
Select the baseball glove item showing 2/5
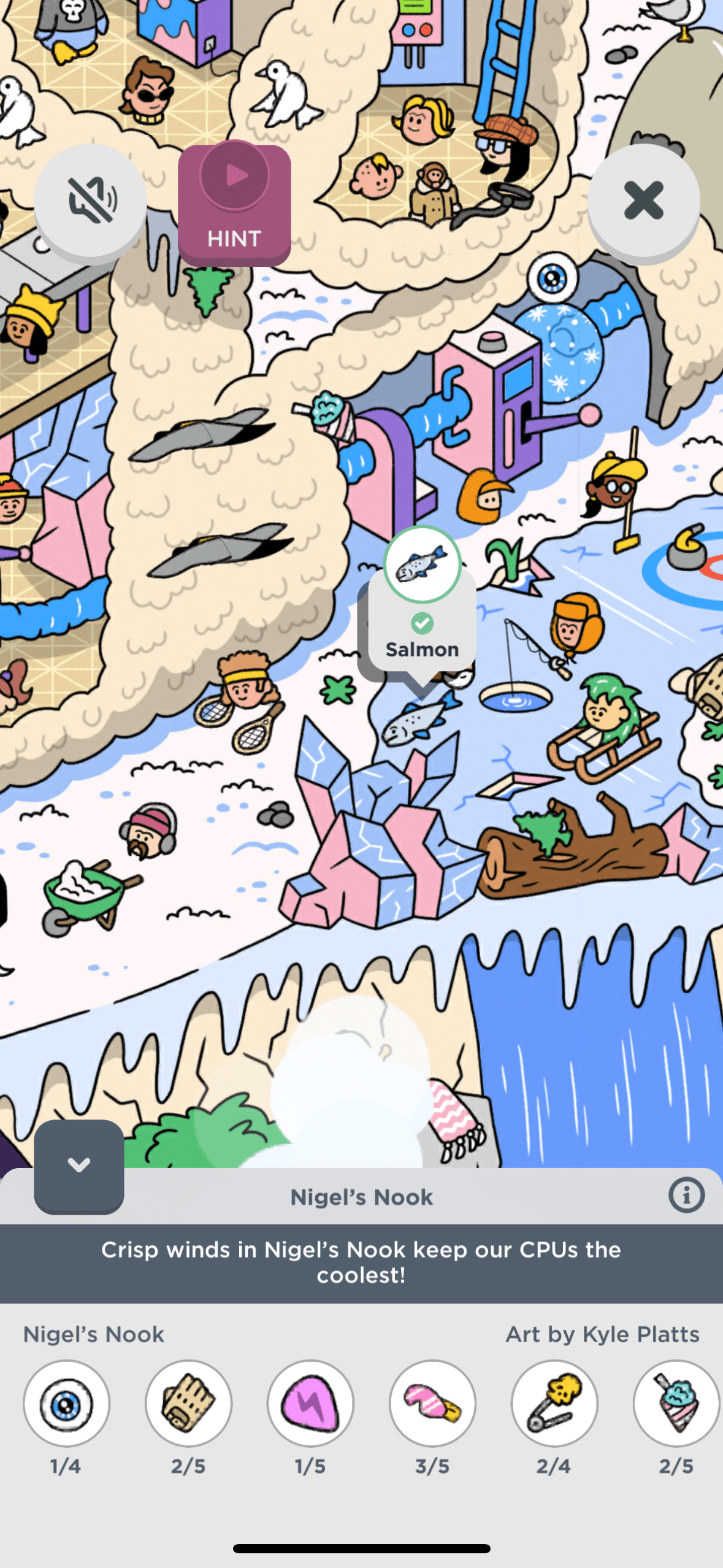(188, 1404)
